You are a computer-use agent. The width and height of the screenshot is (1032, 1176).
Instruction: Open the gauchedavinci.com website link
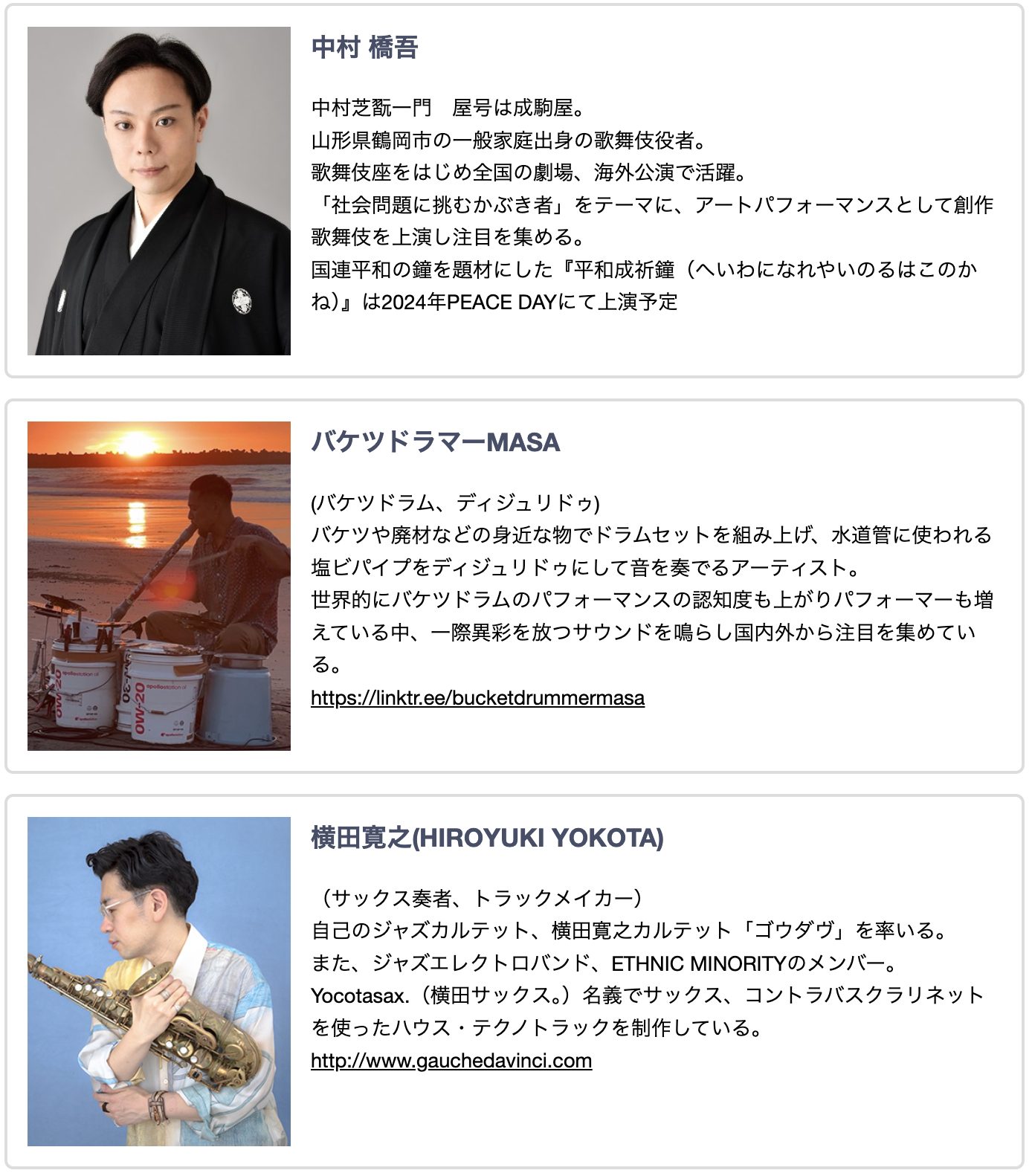tap(451, 1060)
